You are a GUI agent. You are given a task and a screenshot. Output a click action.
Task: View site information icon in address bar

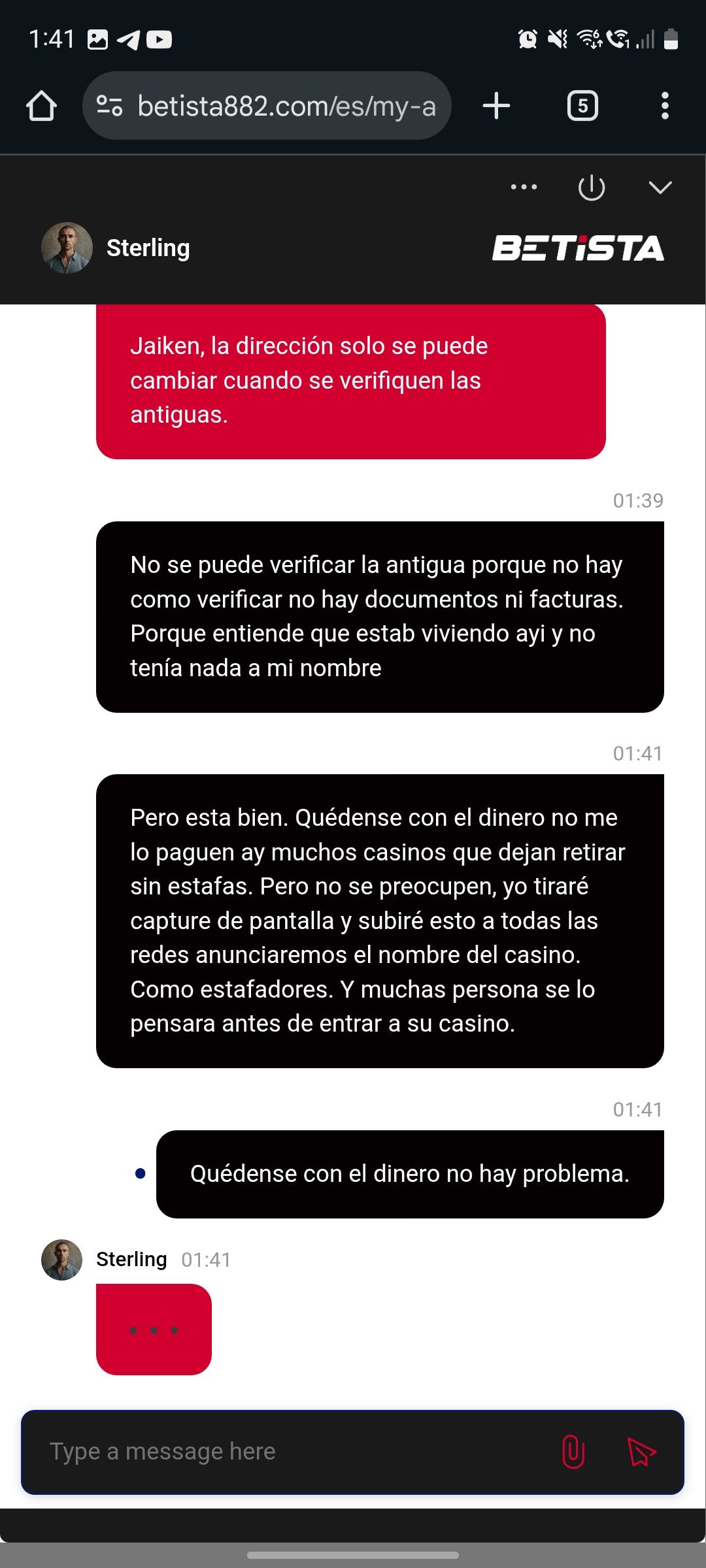[109, 106]
